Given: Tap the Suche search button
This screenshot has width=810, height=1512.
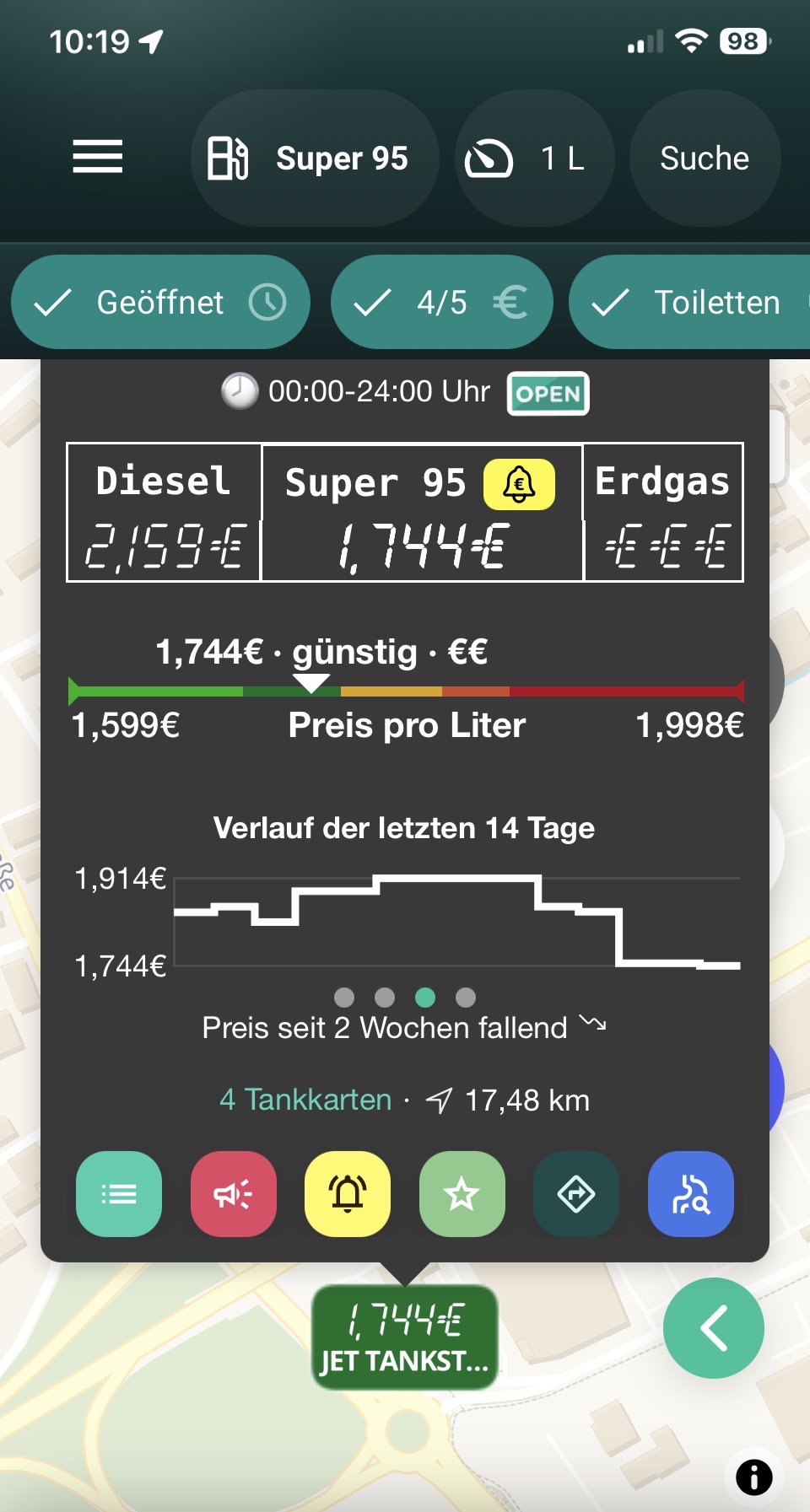Looking at the screenshot, I should (x=705, y=159).
